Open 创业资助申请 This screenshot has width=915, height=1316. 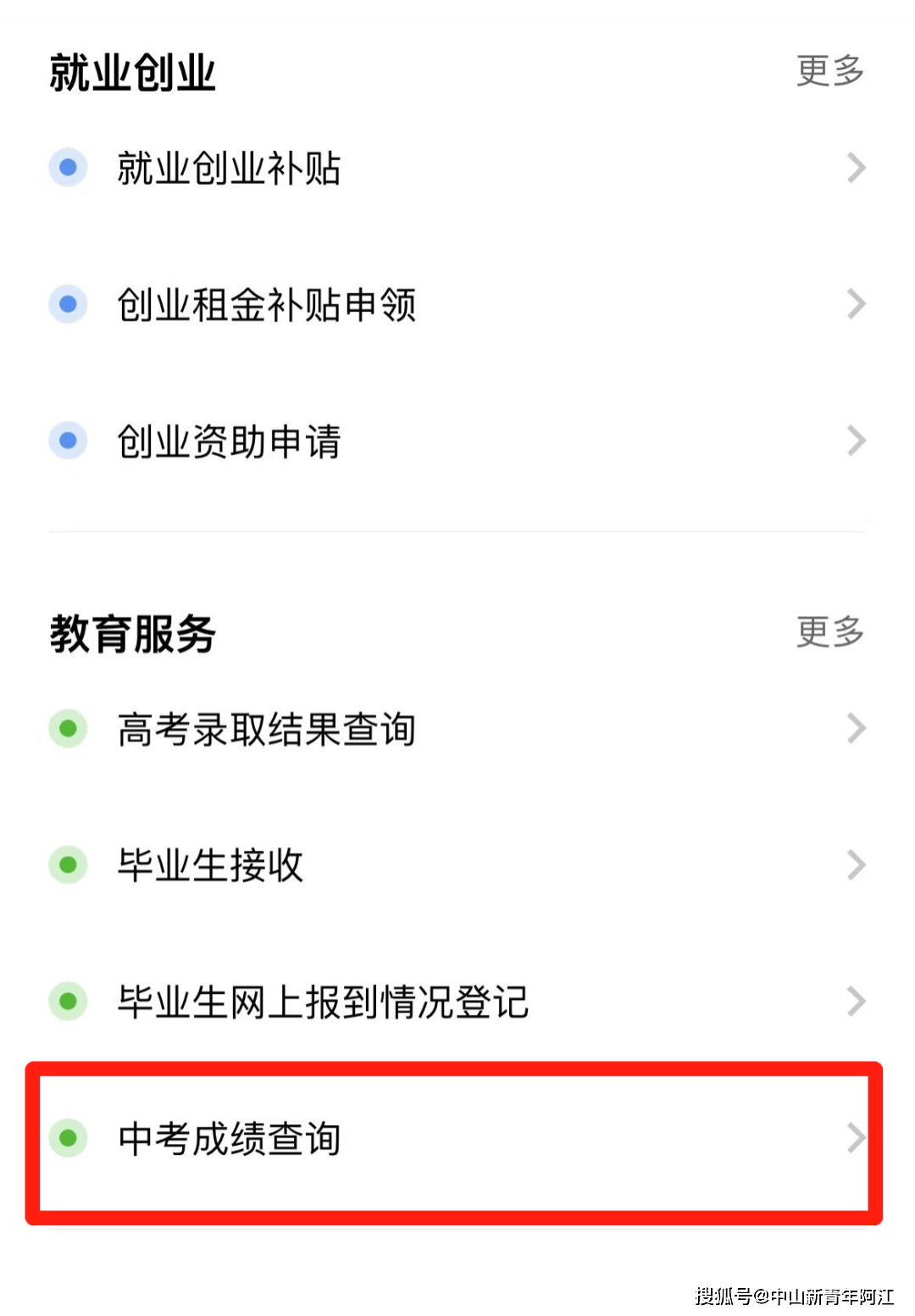point(457,441)
